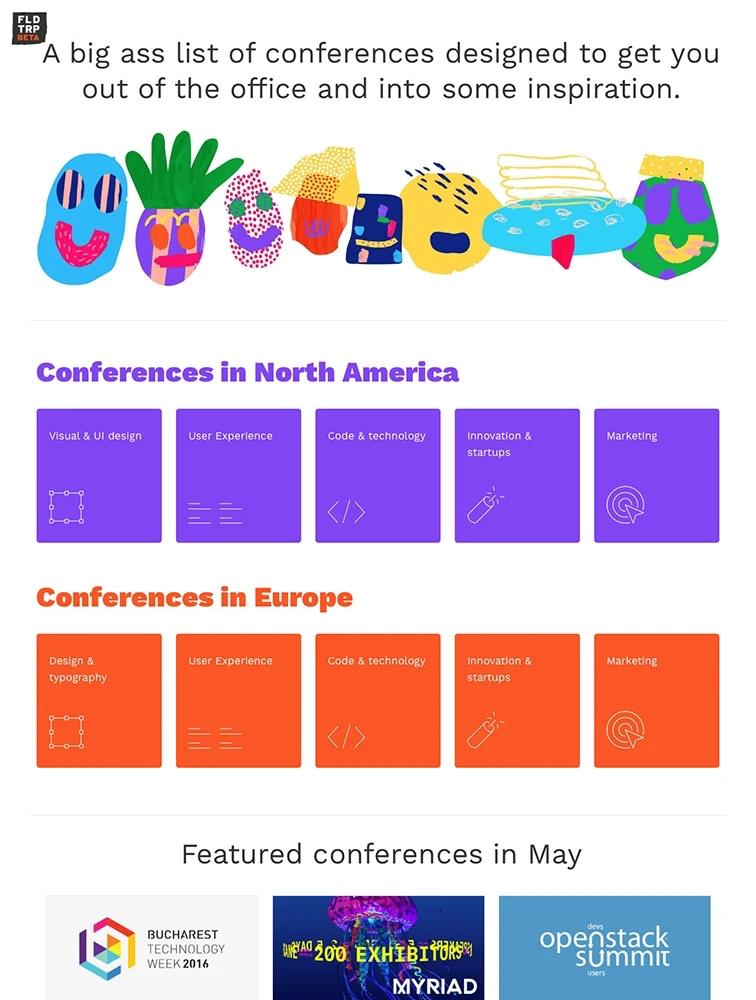Open Europe User Experience conferences
This screenshot has width=756, height=1000.
pyautogui.click(x=238, y=701)
